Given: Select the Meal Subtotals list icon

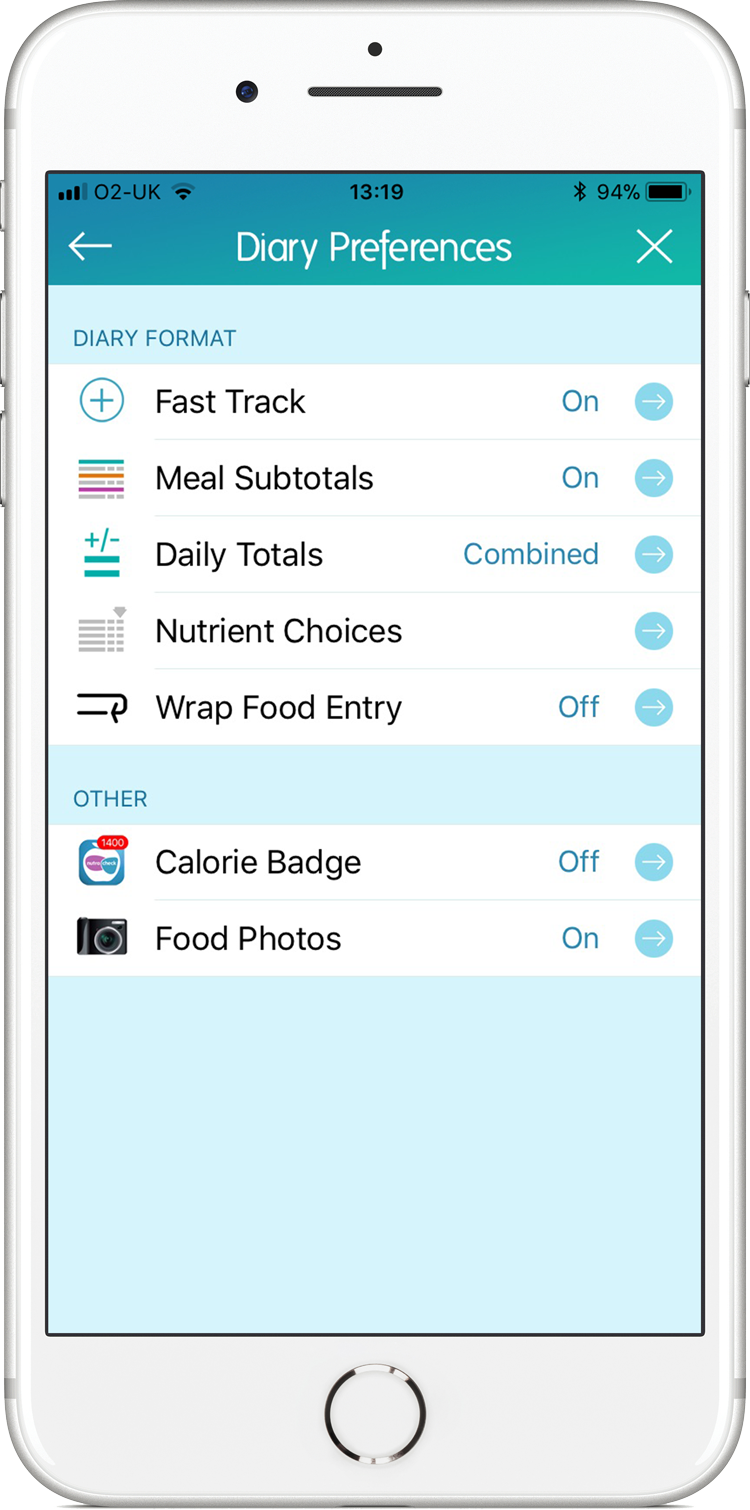Looking at the screenshot, I should pos(101,478).
